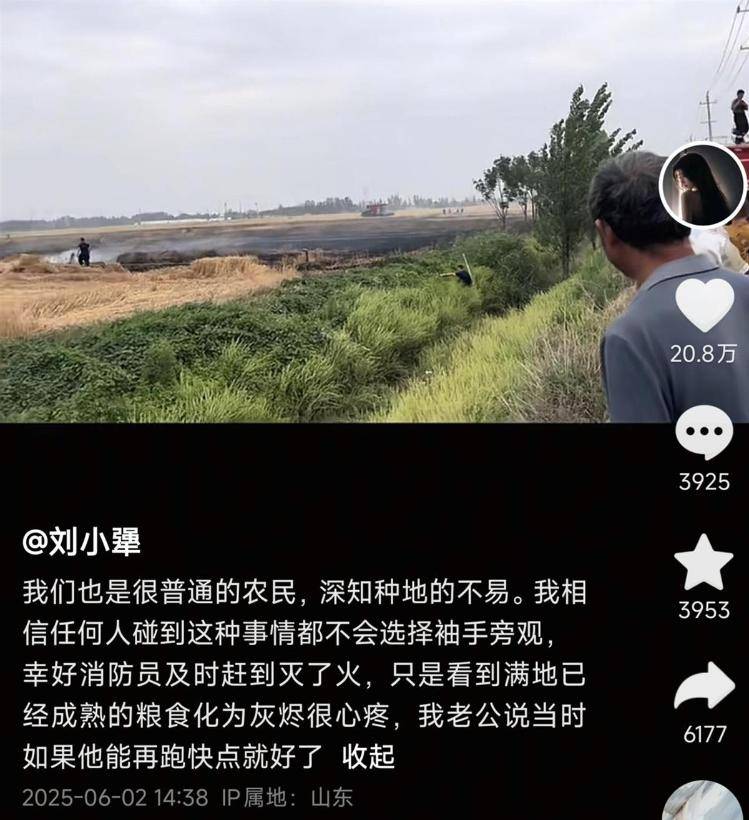Collapse the caption with 收起

coord(368,757)
